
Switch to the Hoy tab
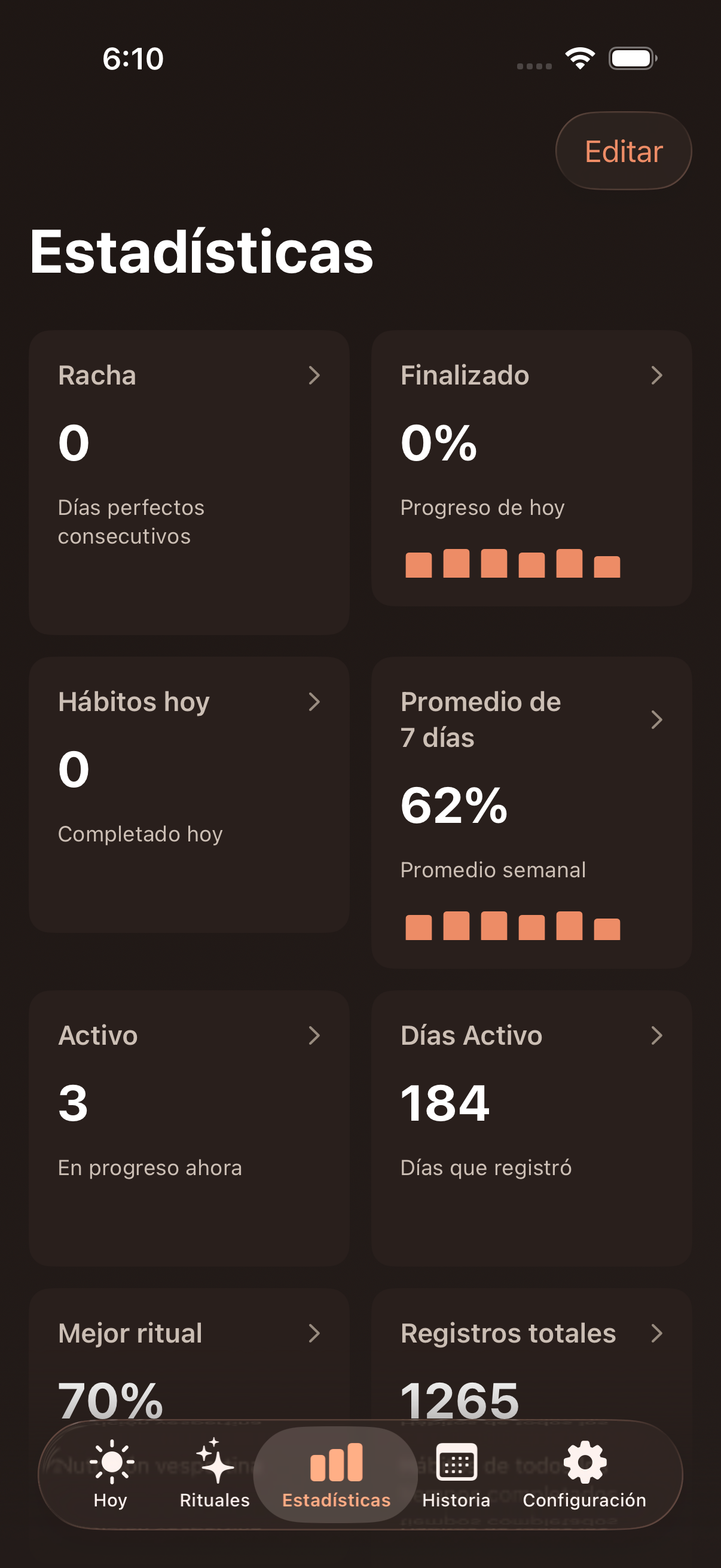(111, 1474)
